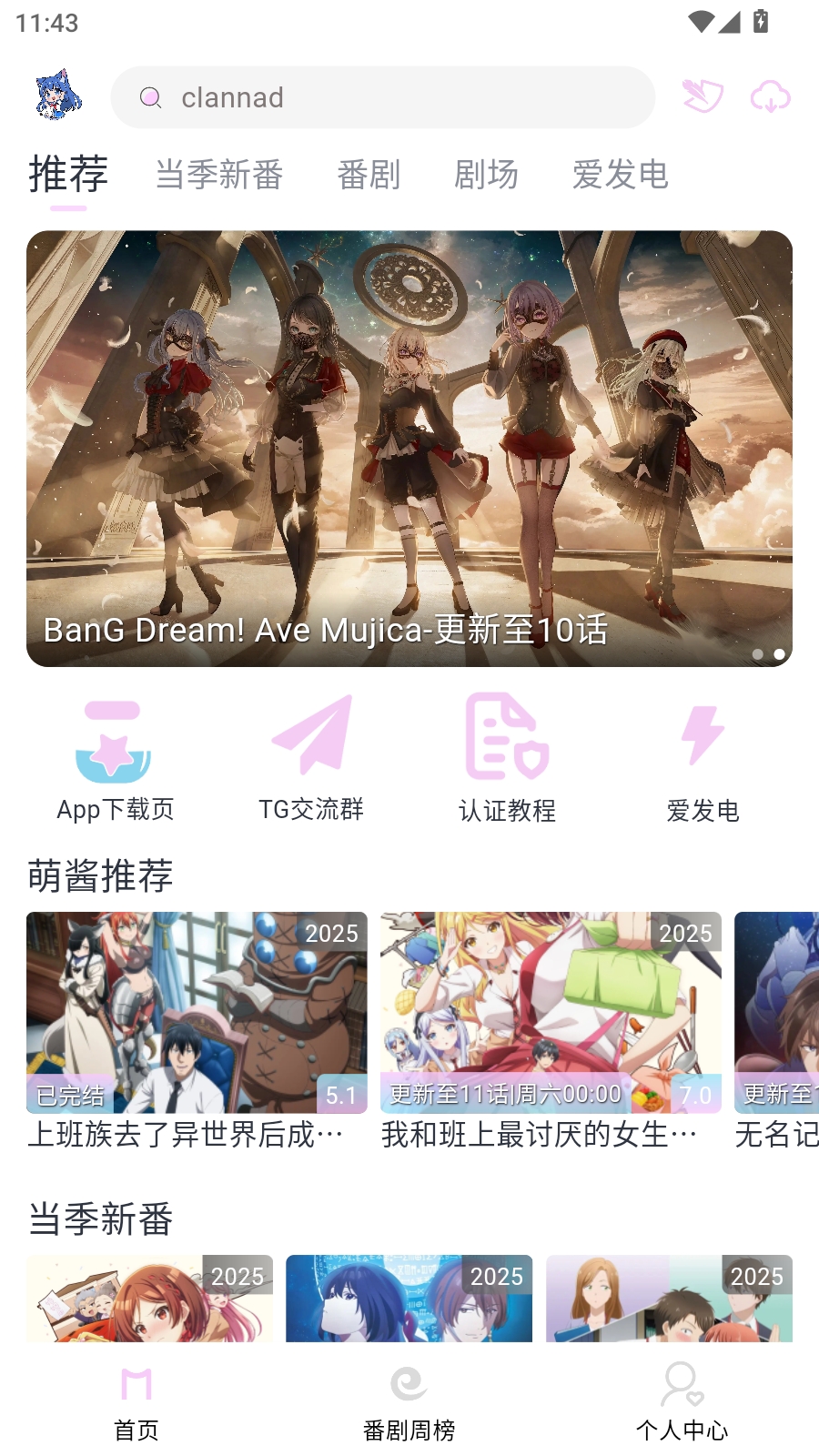Open the cloud download icon

coord(770,96)
